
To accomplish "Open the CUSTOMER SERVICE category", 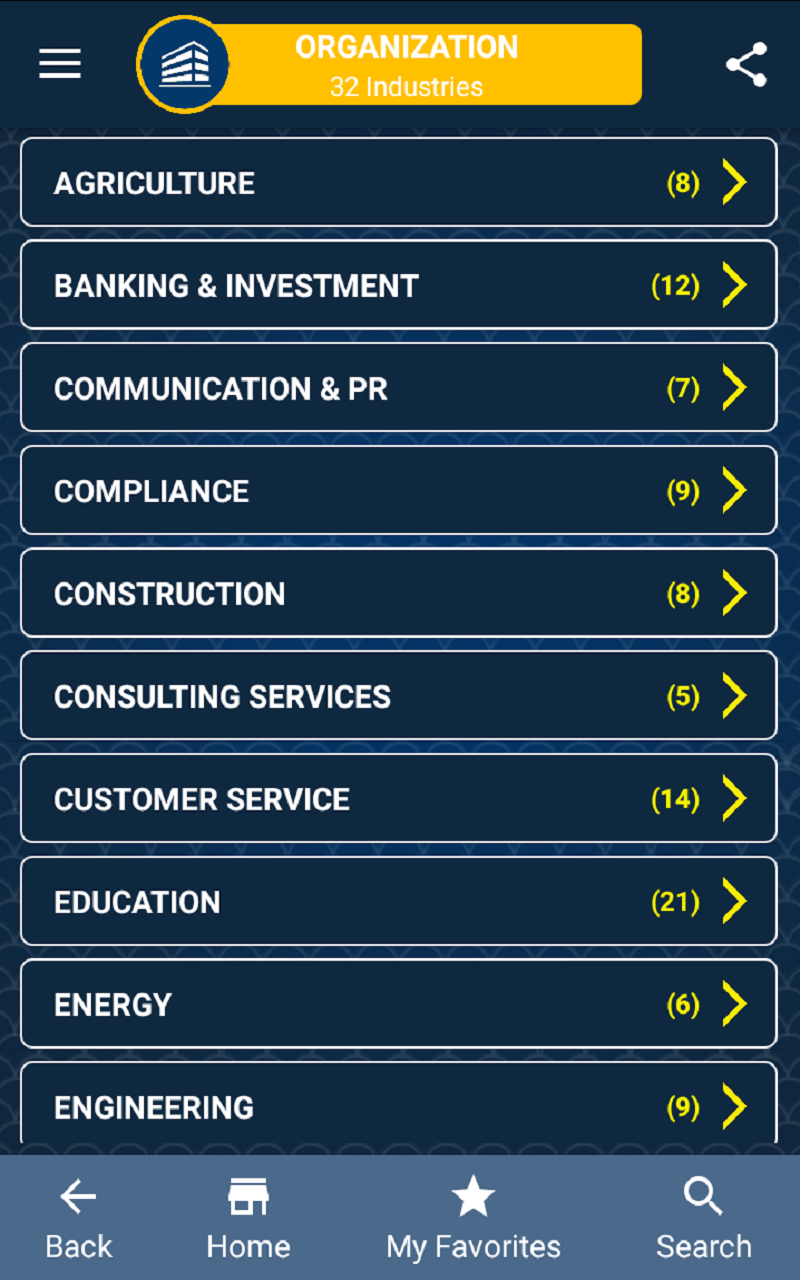I will click(300, 798).
